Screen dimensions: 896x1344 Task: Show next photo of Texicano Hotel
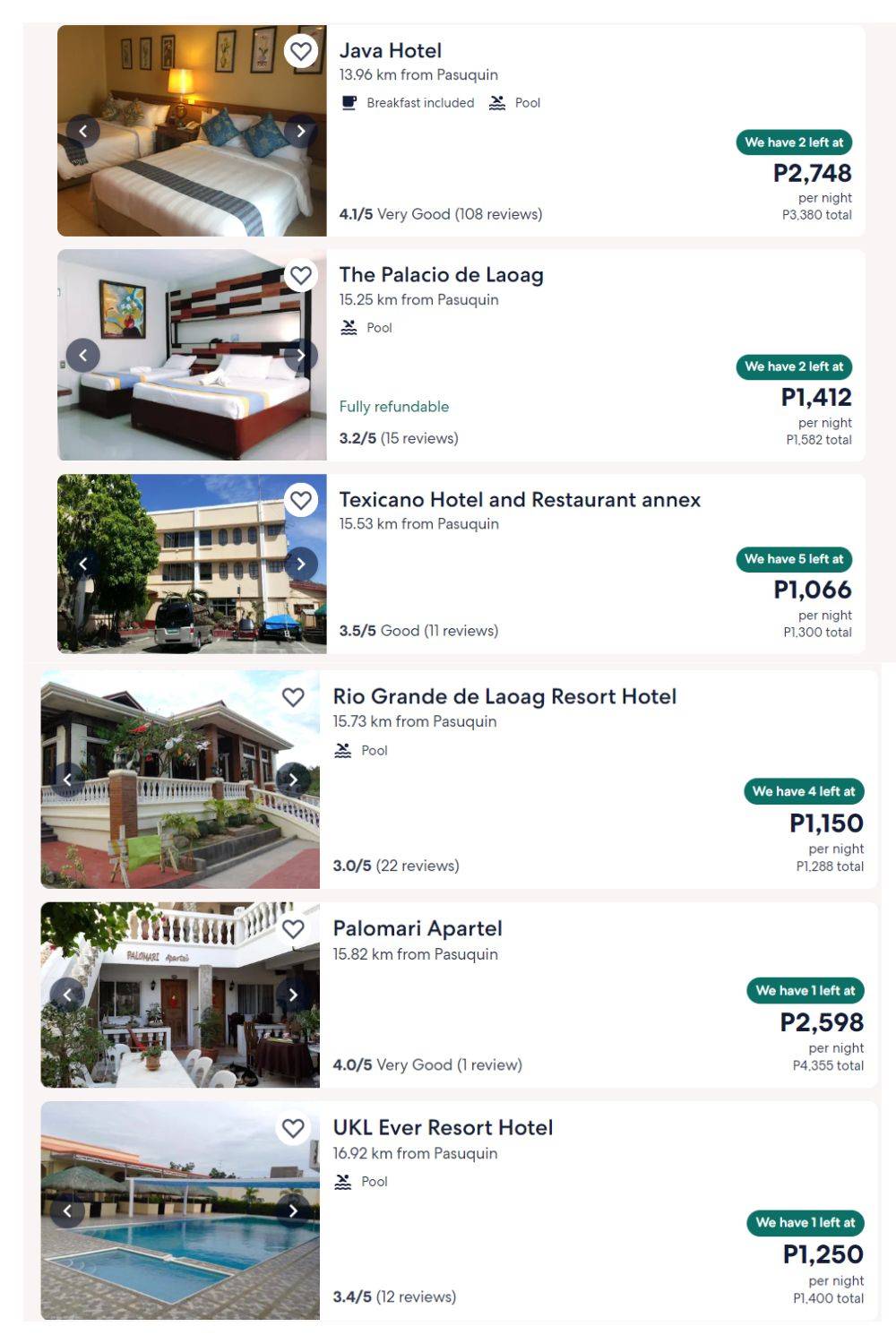pos(301,564)
